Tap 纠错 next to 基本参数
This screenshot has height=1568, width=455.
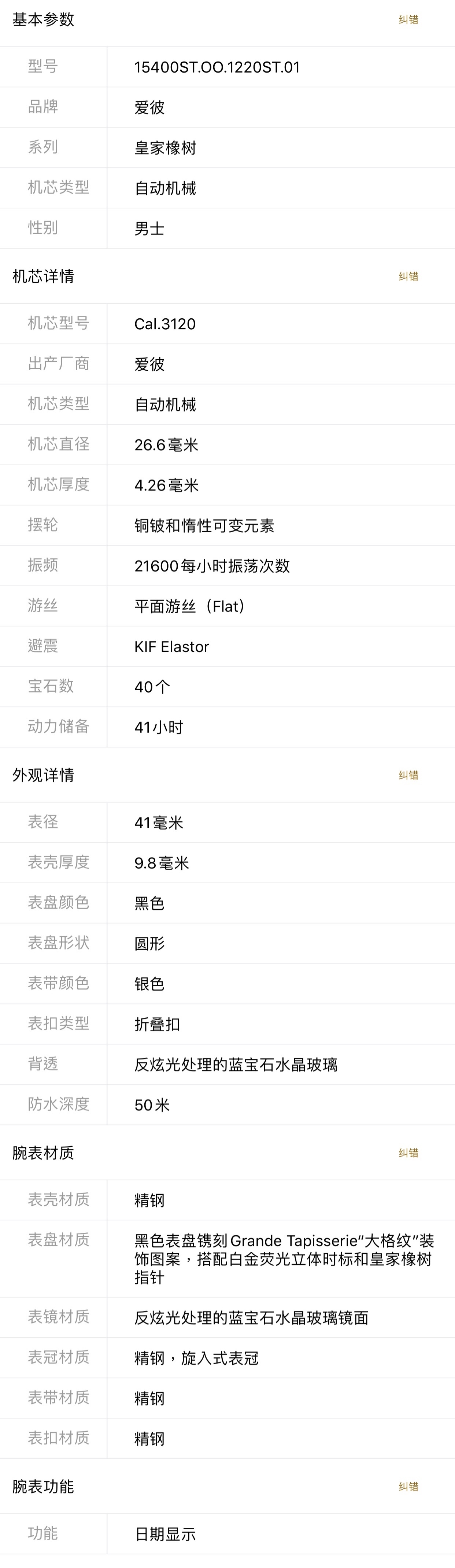[408, 19]
